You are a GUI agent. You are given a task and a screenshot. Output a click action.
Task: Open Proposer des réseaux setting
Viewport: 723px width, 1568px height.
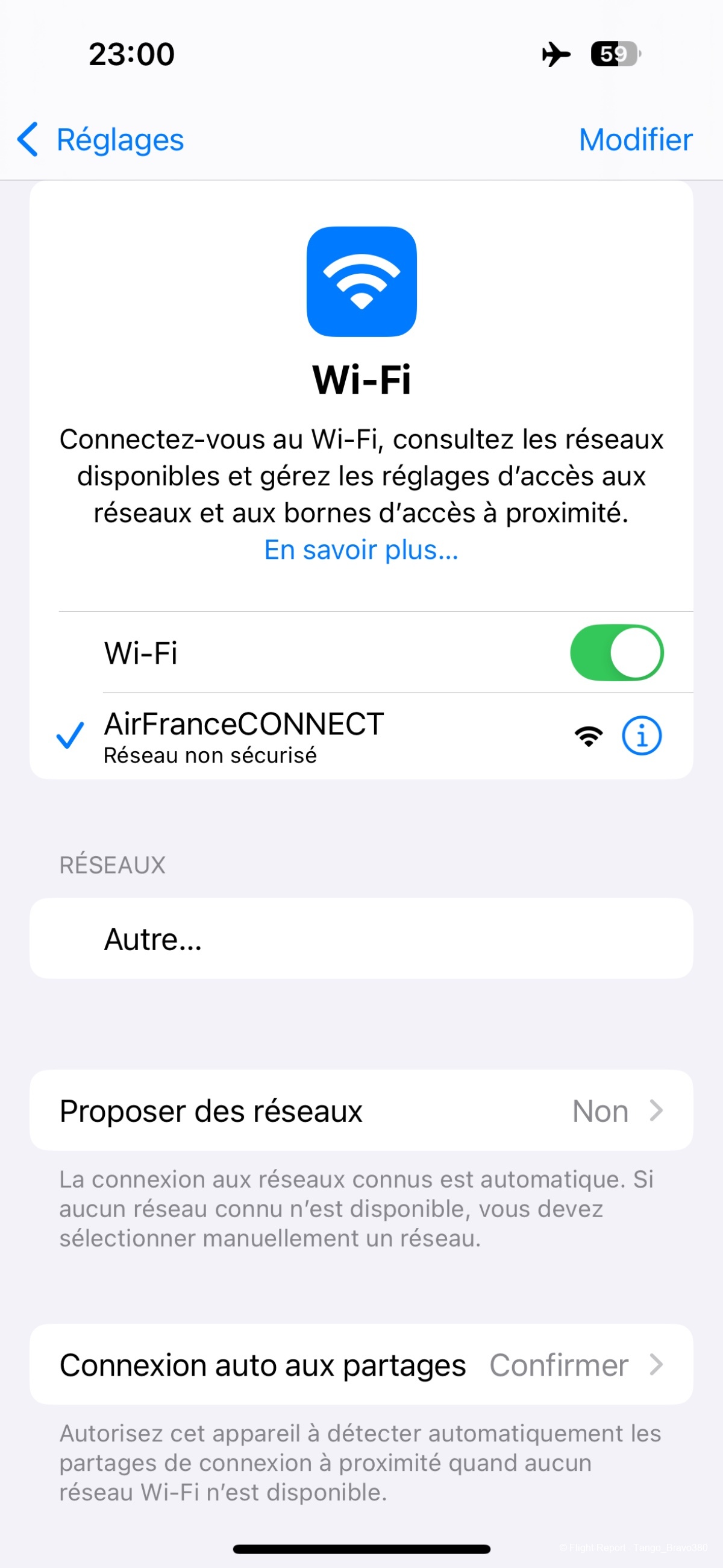pyautogui.click(x=361, y=1111)
